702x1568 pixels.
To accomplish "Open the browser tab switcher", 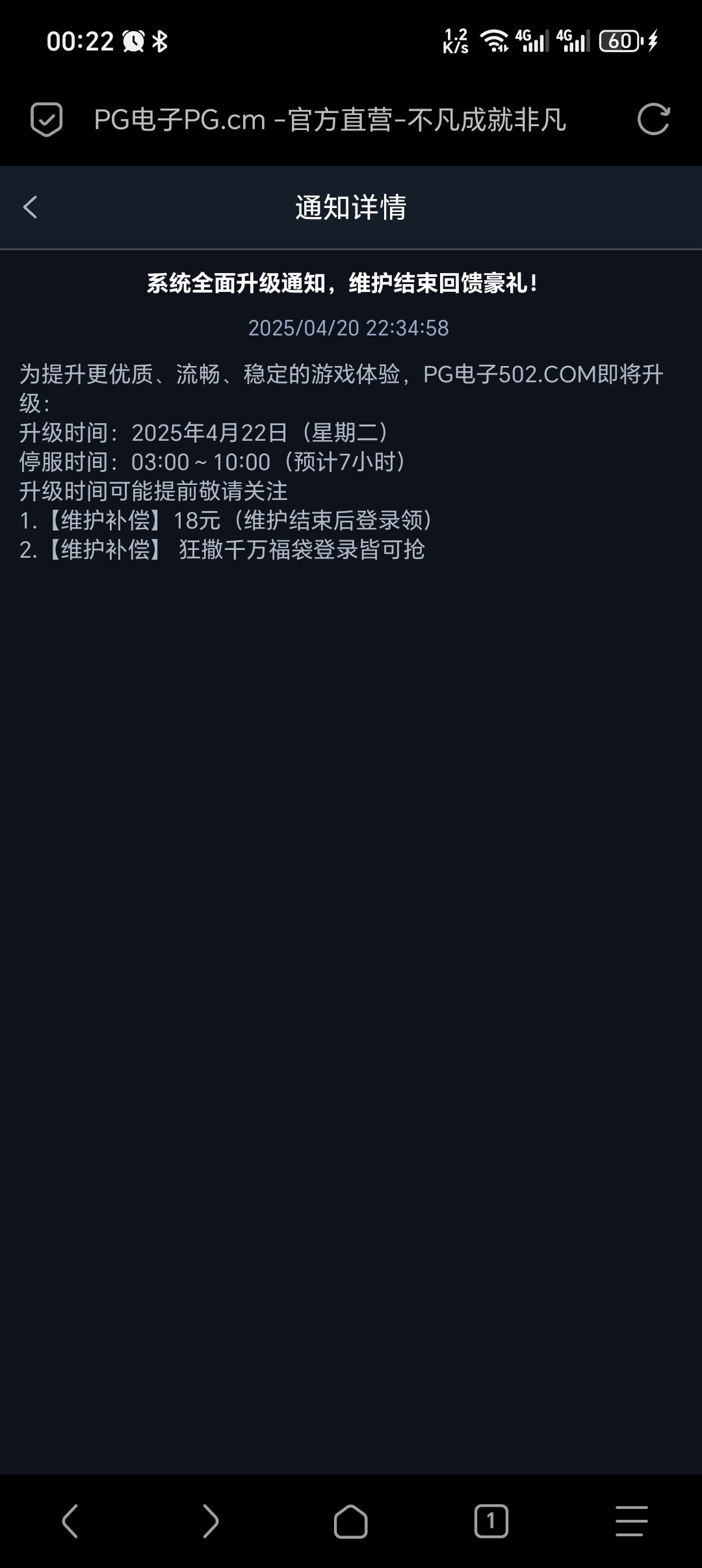I will pyautogui.click(x=491, y=1521).
